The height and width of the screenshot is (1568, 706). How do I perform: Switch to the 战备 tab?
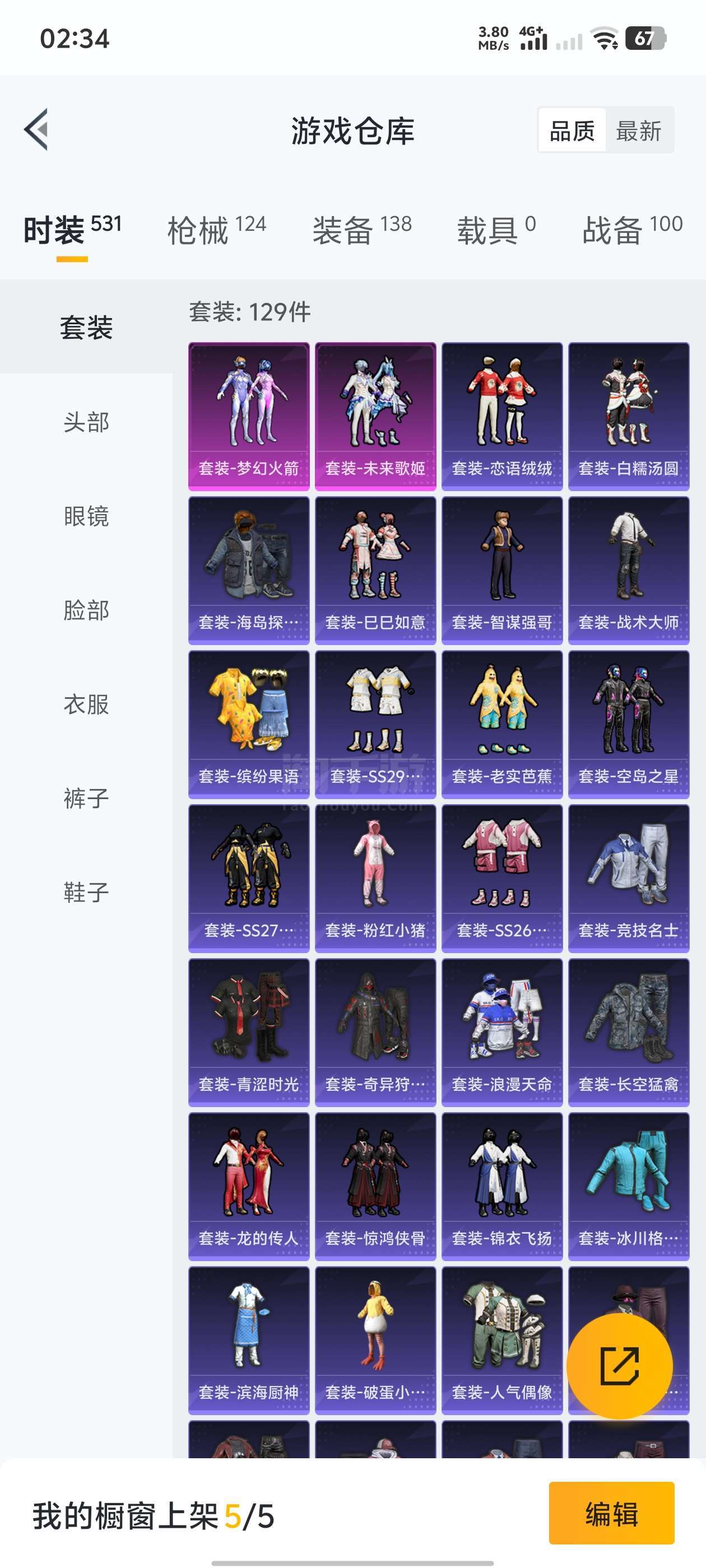click(632, 230)
